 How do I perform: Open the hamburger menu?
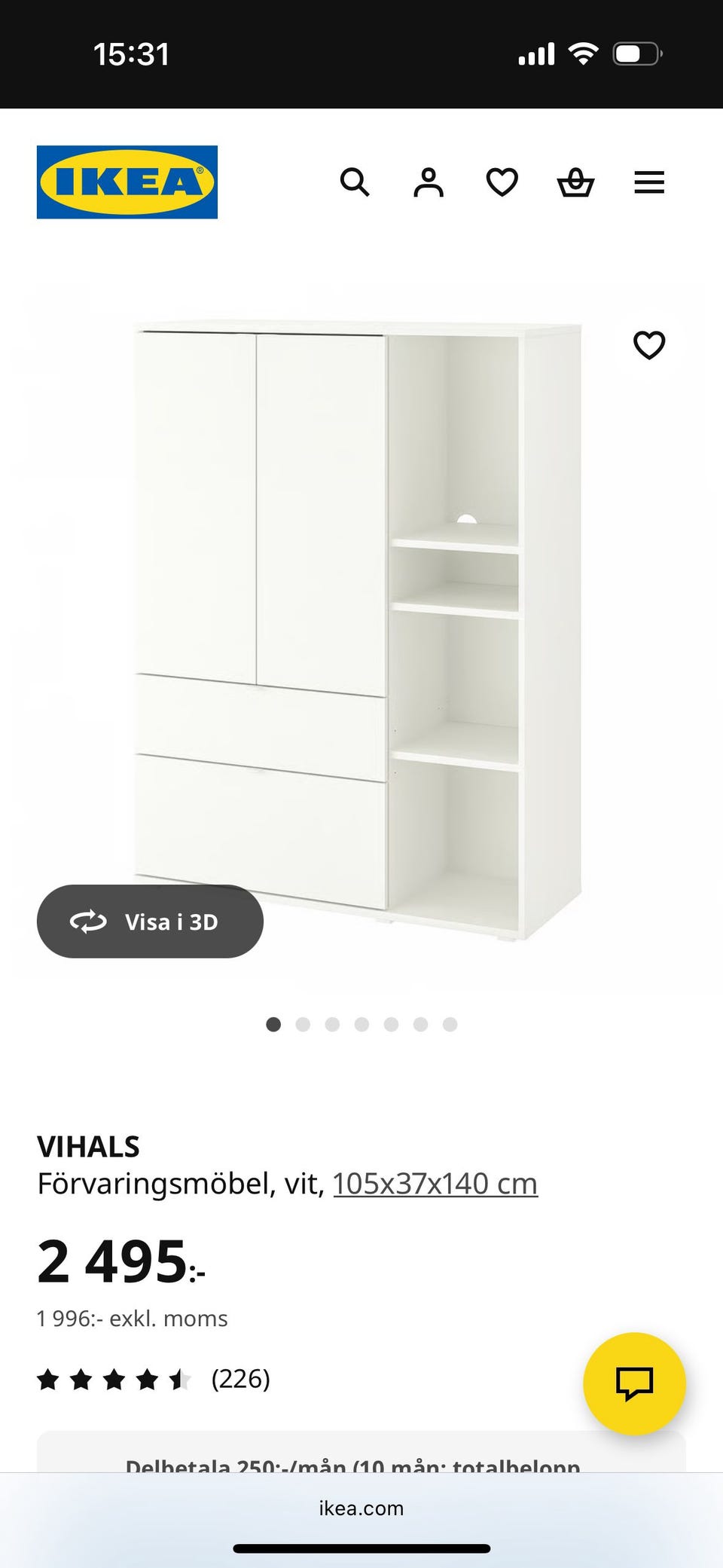click(648, 182)
